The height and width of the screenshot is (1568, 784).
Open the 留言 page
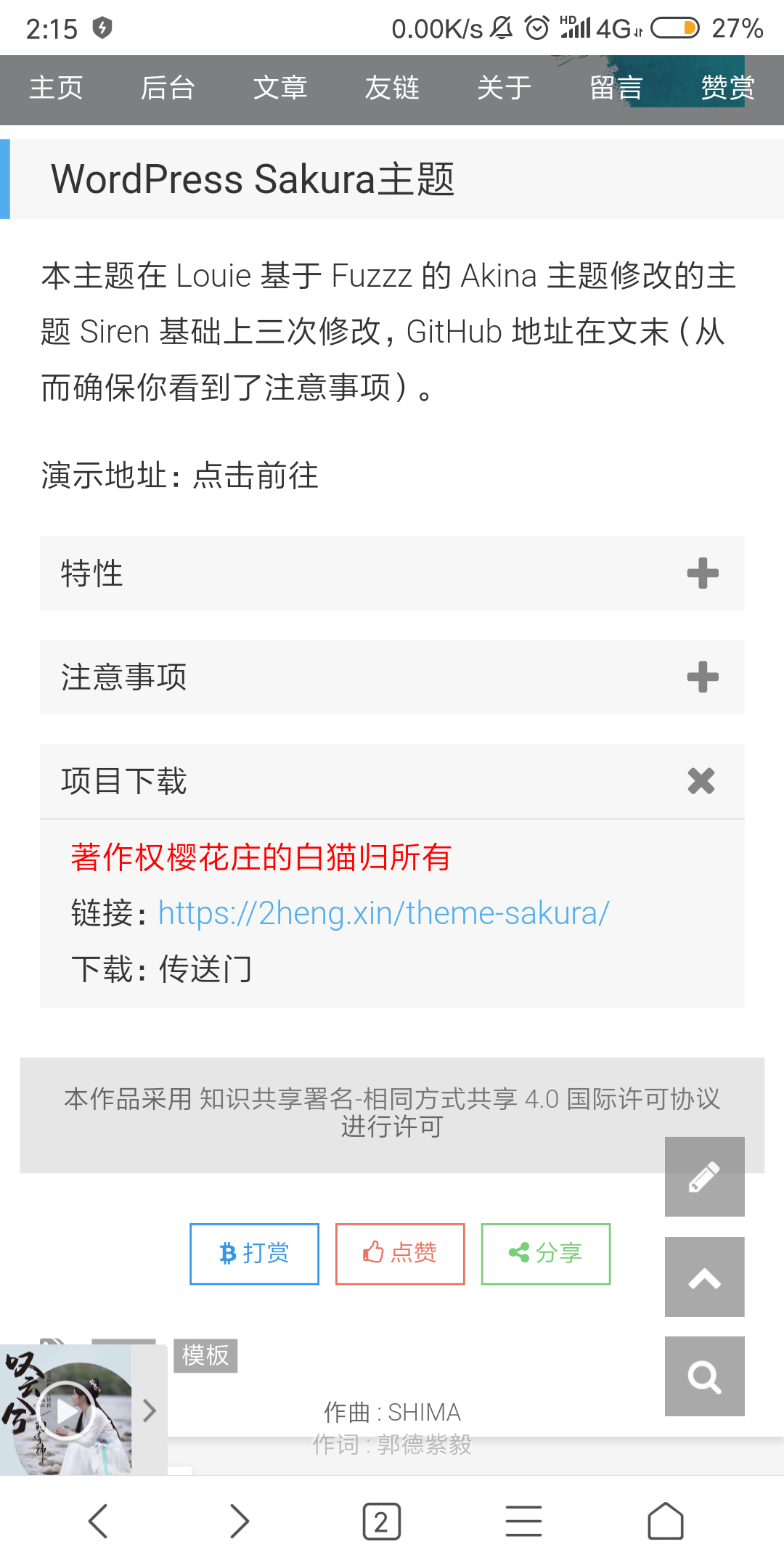[616, 88]
